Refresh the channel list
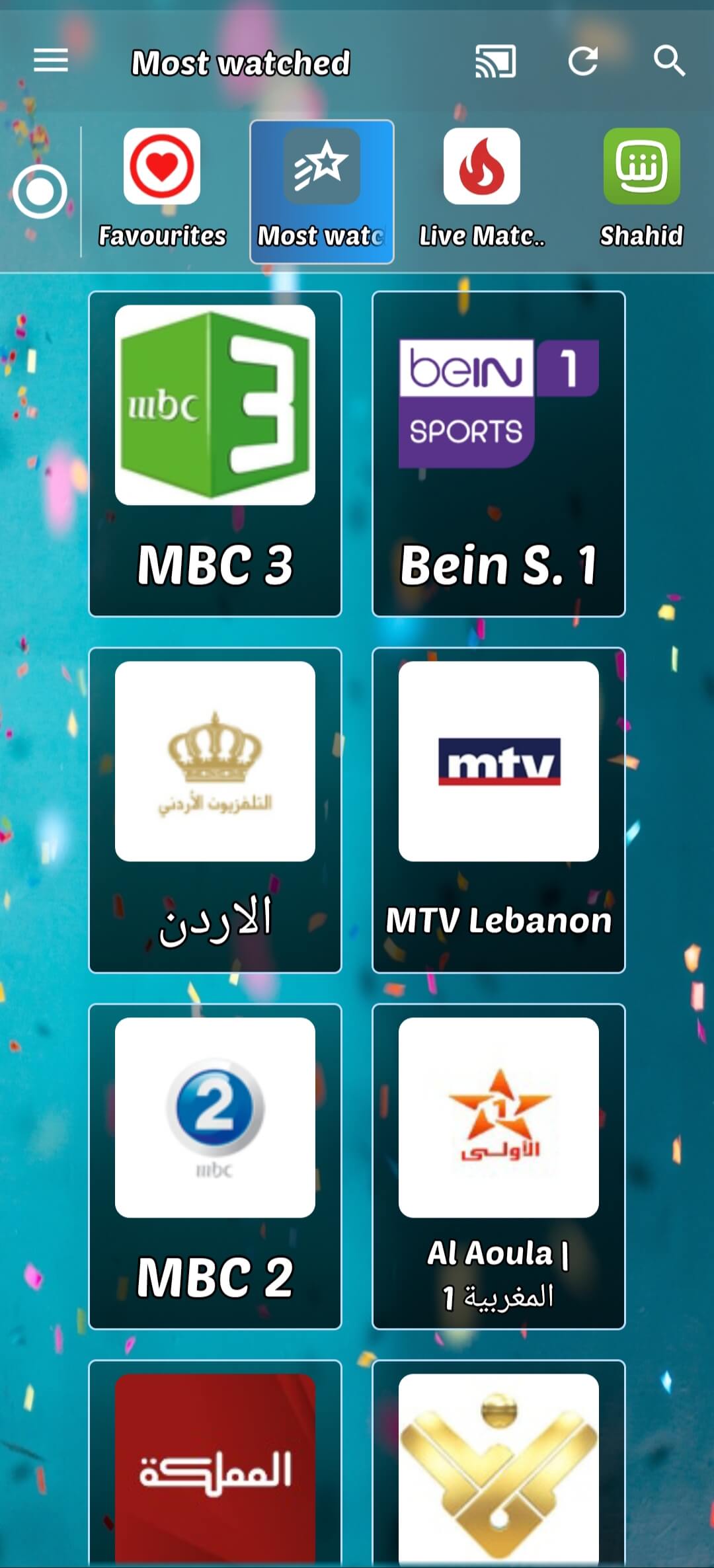The height and width of the screenshot is (1568, 714). (583, 61)
